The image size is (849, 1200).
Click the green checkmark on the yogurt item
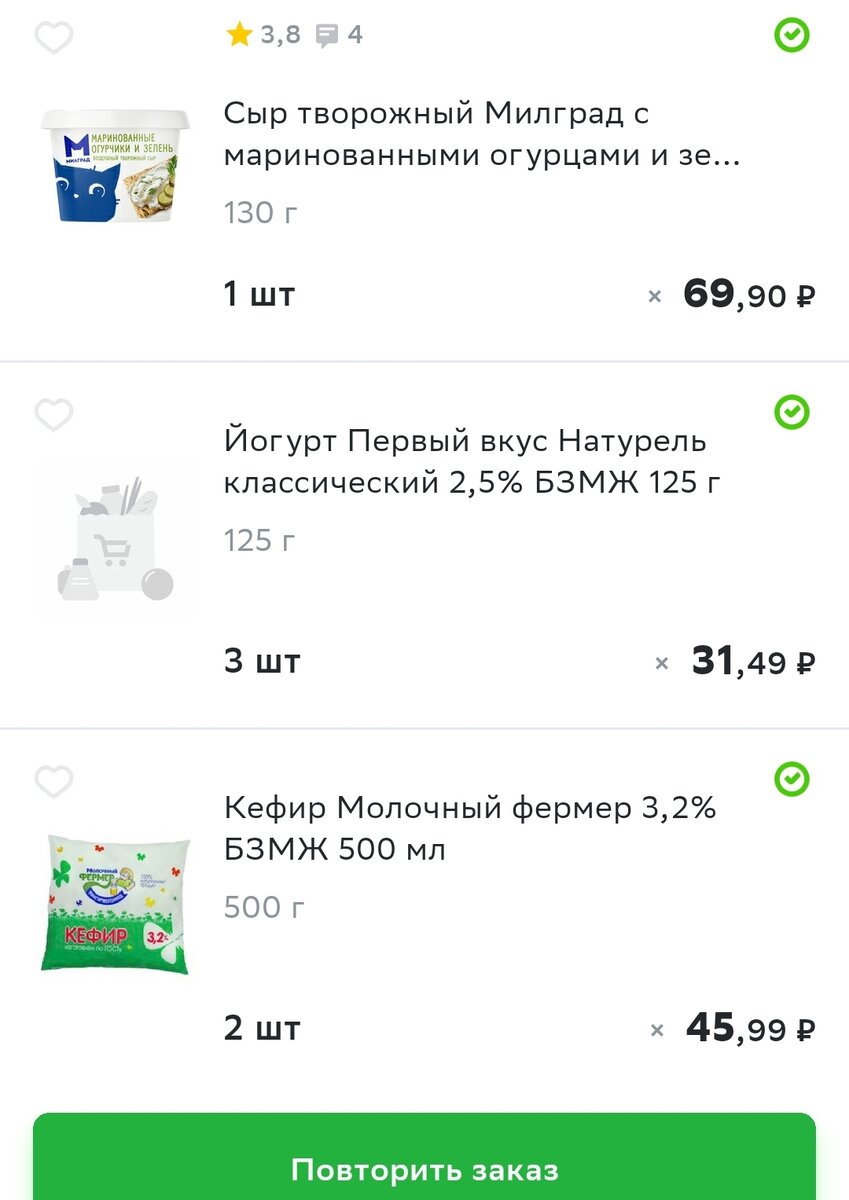coord(792,409)
